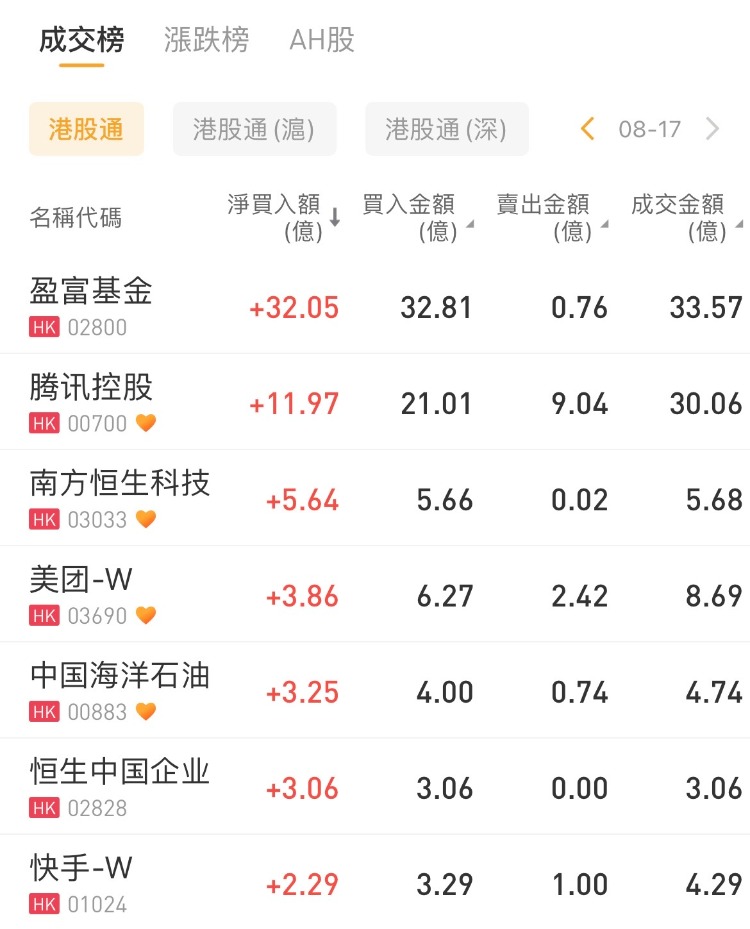View 南方恒生科技 stock row
Screen dimensions: 750x929
pos(120,497)
